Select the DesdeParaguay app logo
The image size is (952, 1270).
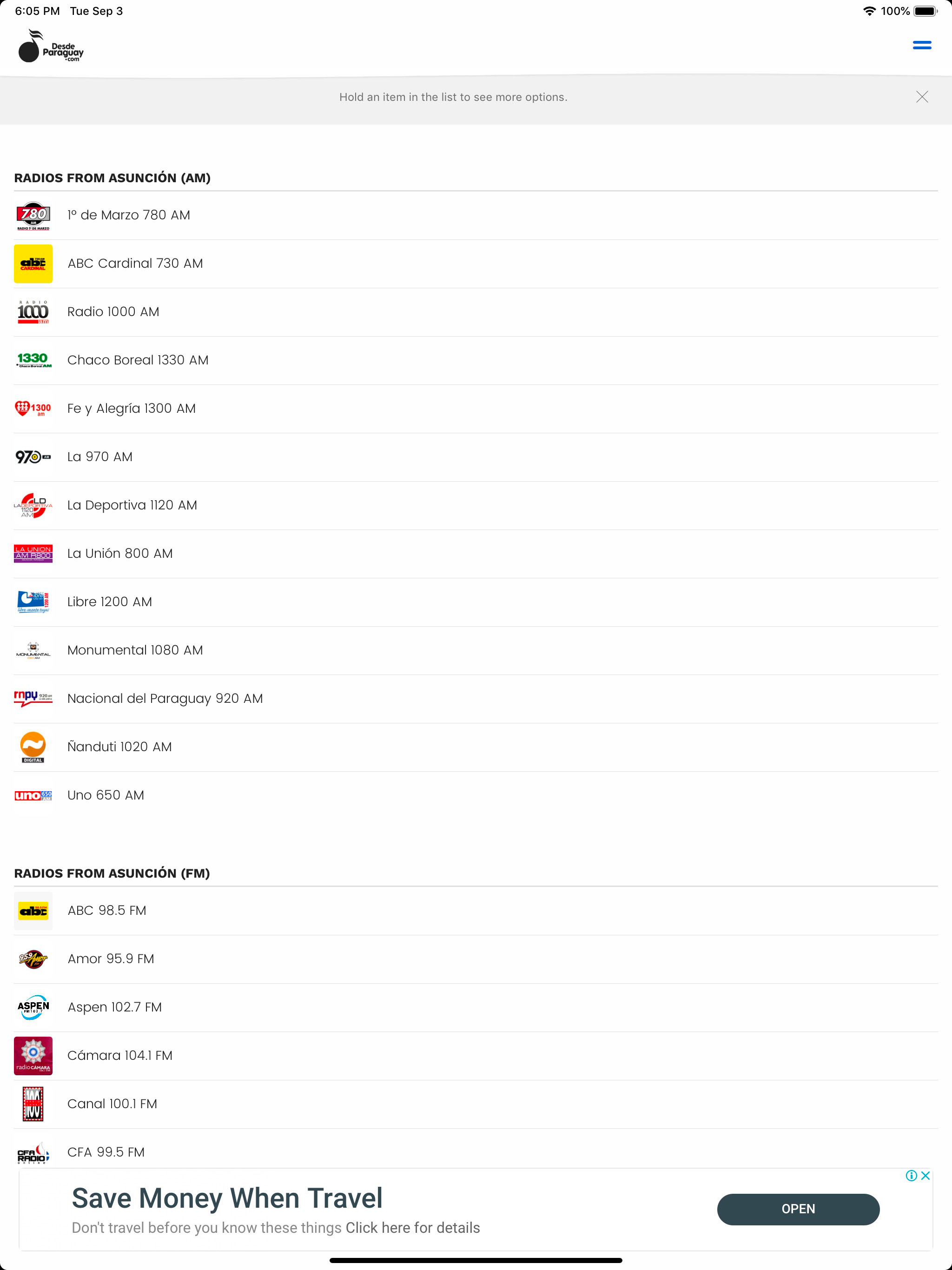[51, 46]
